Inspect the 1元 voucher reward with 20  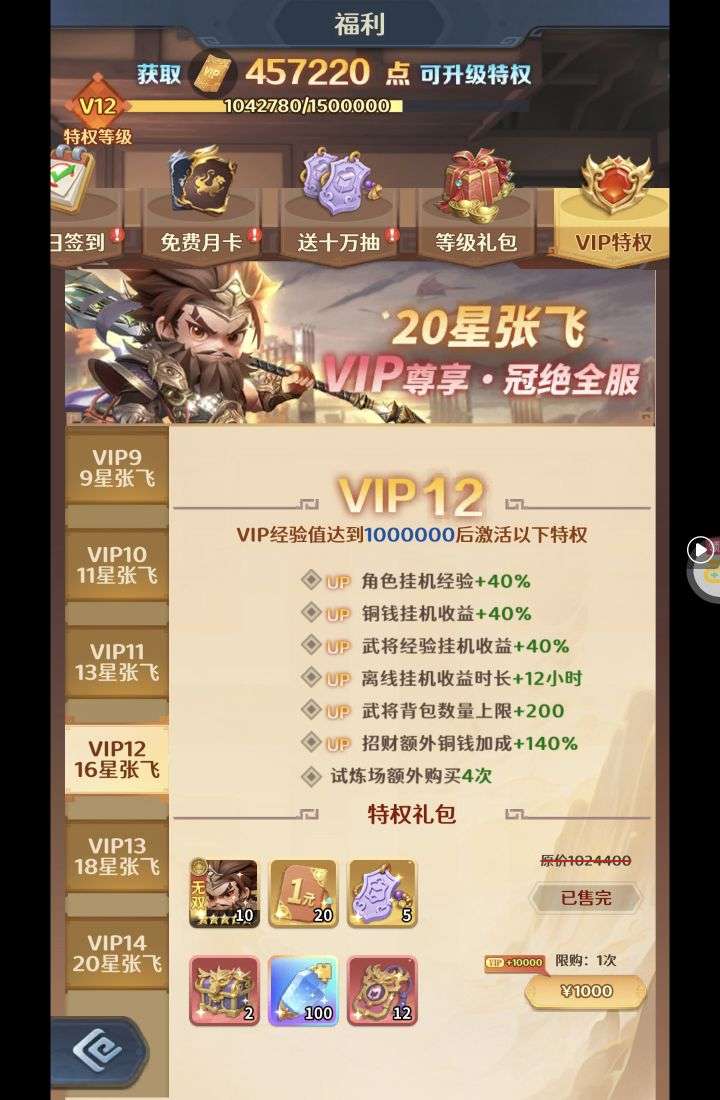303,893
